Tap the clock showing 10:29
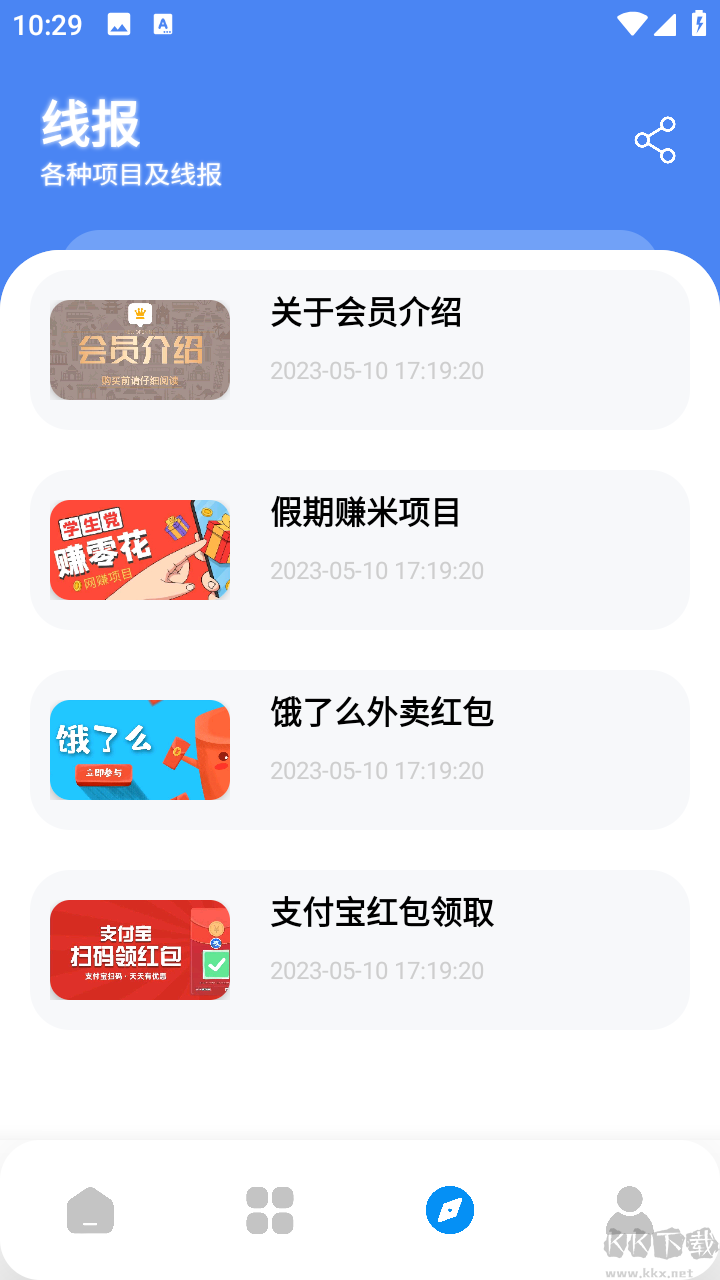The image size is (720, 1280). [x=46, y=25]
